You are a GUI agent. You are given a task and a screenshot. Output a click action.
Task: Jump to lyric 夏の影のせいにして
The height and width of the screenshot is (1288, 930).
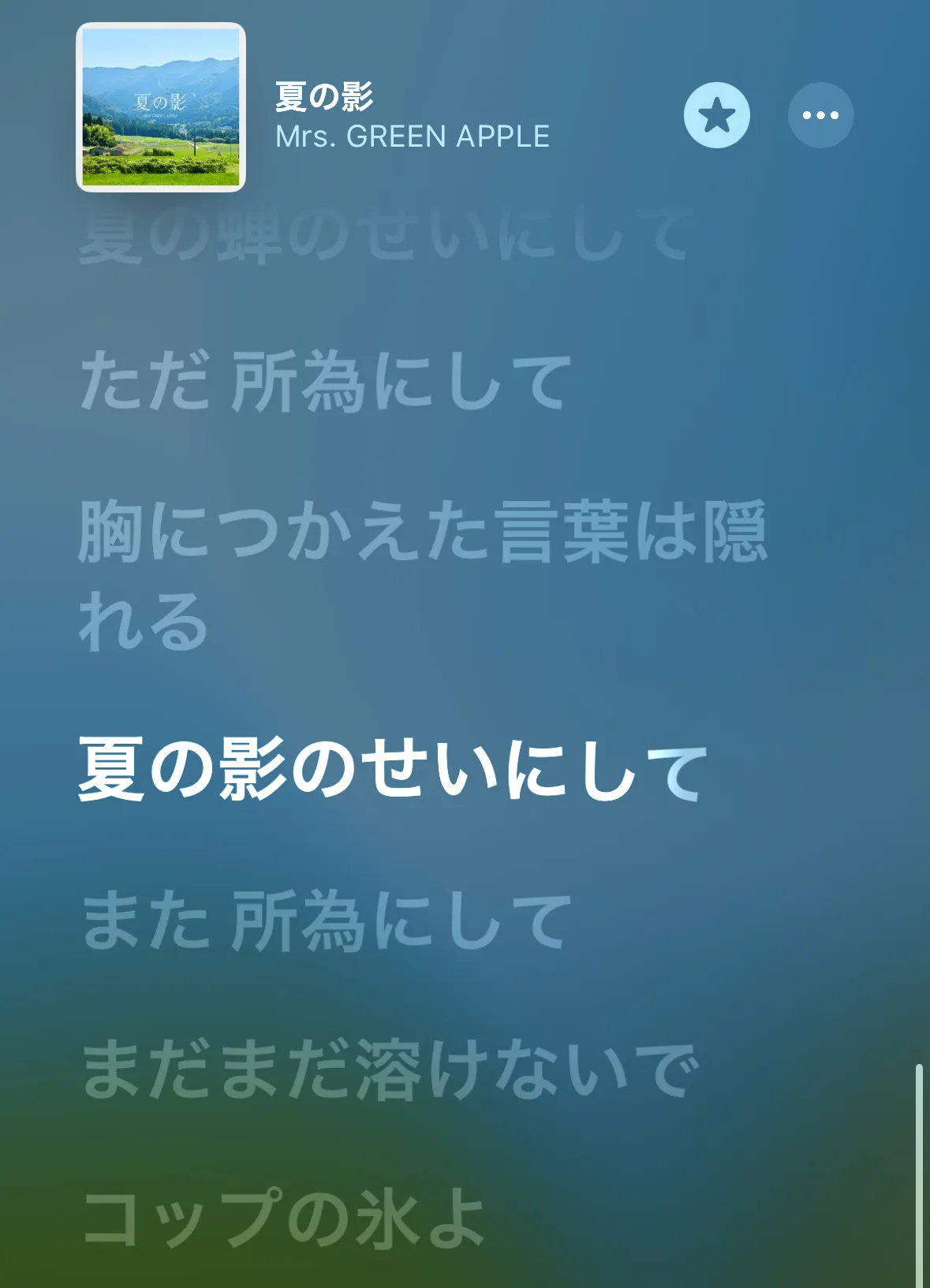(x=392, y=769)
